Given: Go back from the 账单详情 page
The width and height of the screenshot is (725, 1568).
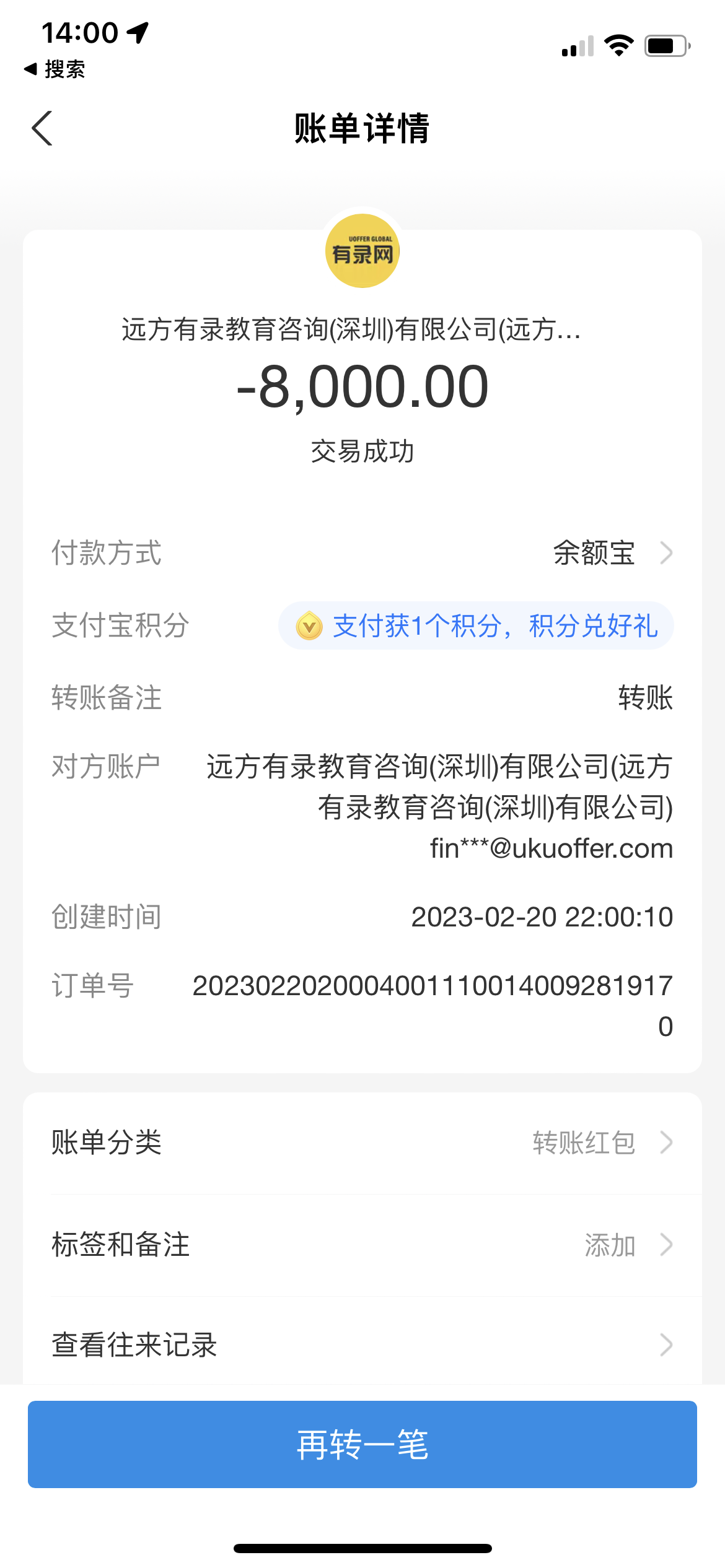Looking at the screenshot, I should pyautogui.click(x=42, y=129).
